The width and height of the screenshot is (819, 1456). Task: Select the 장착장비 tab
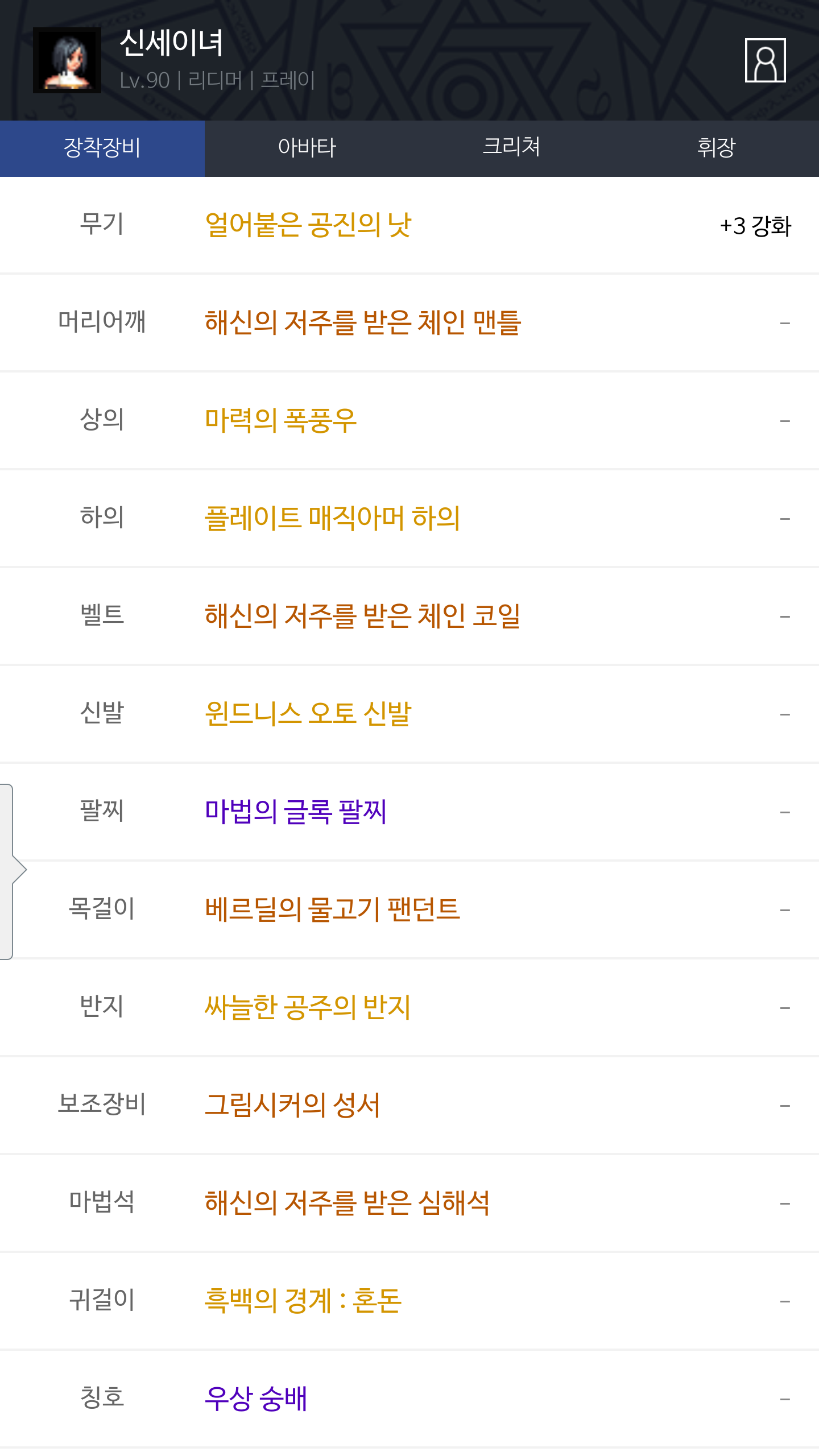pyautogui.click(x=102, y=148)
